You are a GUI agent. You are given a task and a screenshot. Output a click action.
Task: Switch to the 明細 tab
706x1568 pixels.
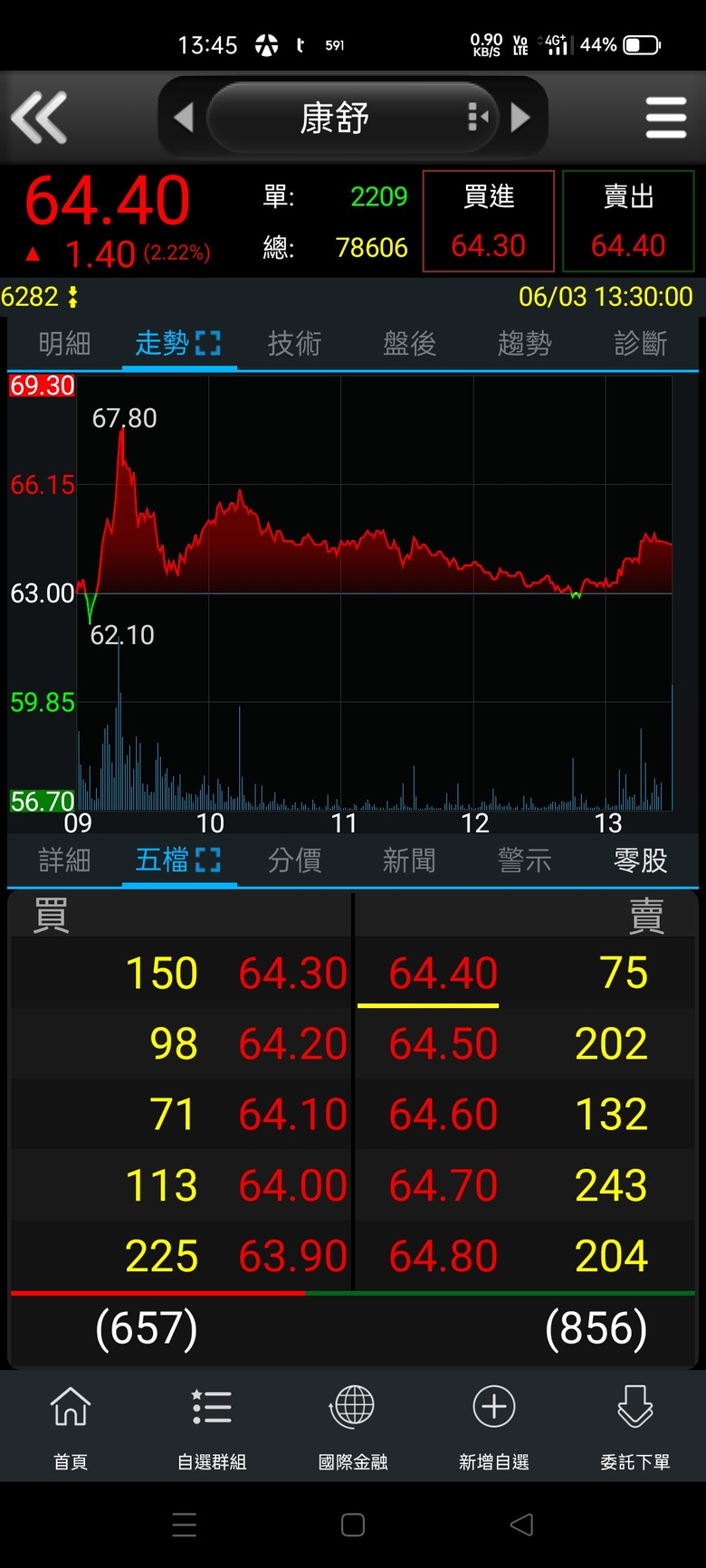tap(65, 344)
